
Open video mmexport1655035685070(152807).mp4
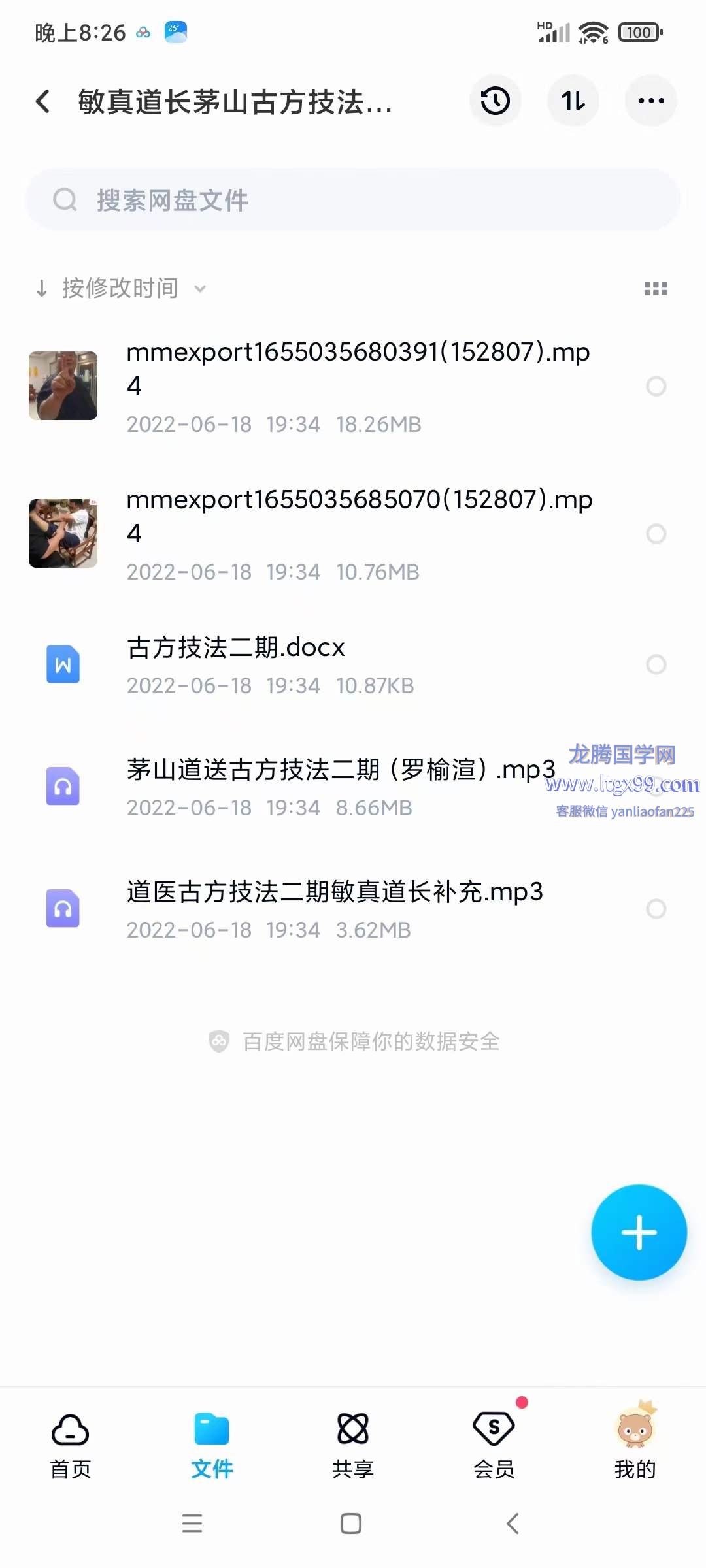(x=358, y=515)
